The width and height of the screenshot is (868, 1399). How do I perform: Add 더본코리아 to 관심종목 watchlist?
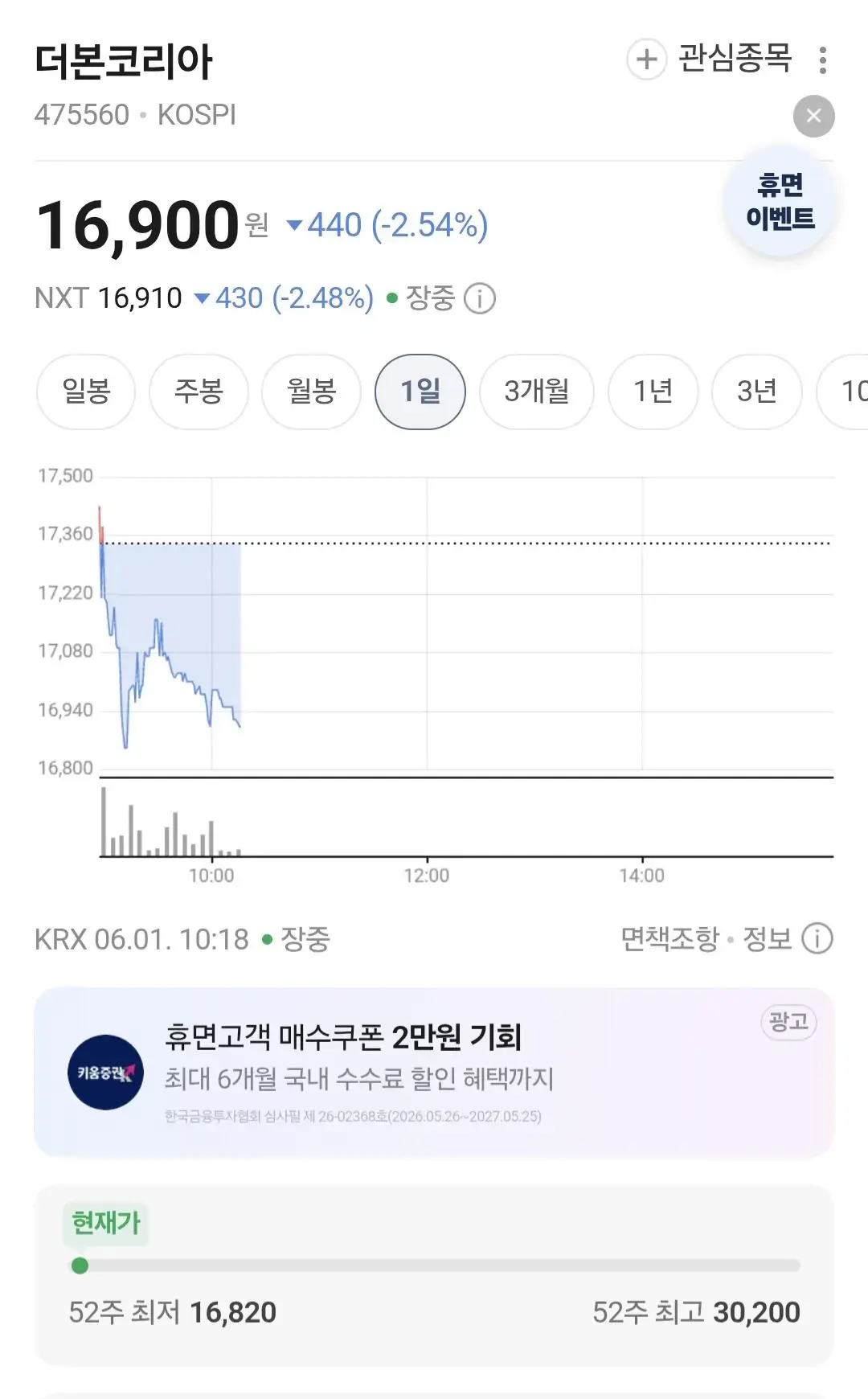click(x=710, y=59)
